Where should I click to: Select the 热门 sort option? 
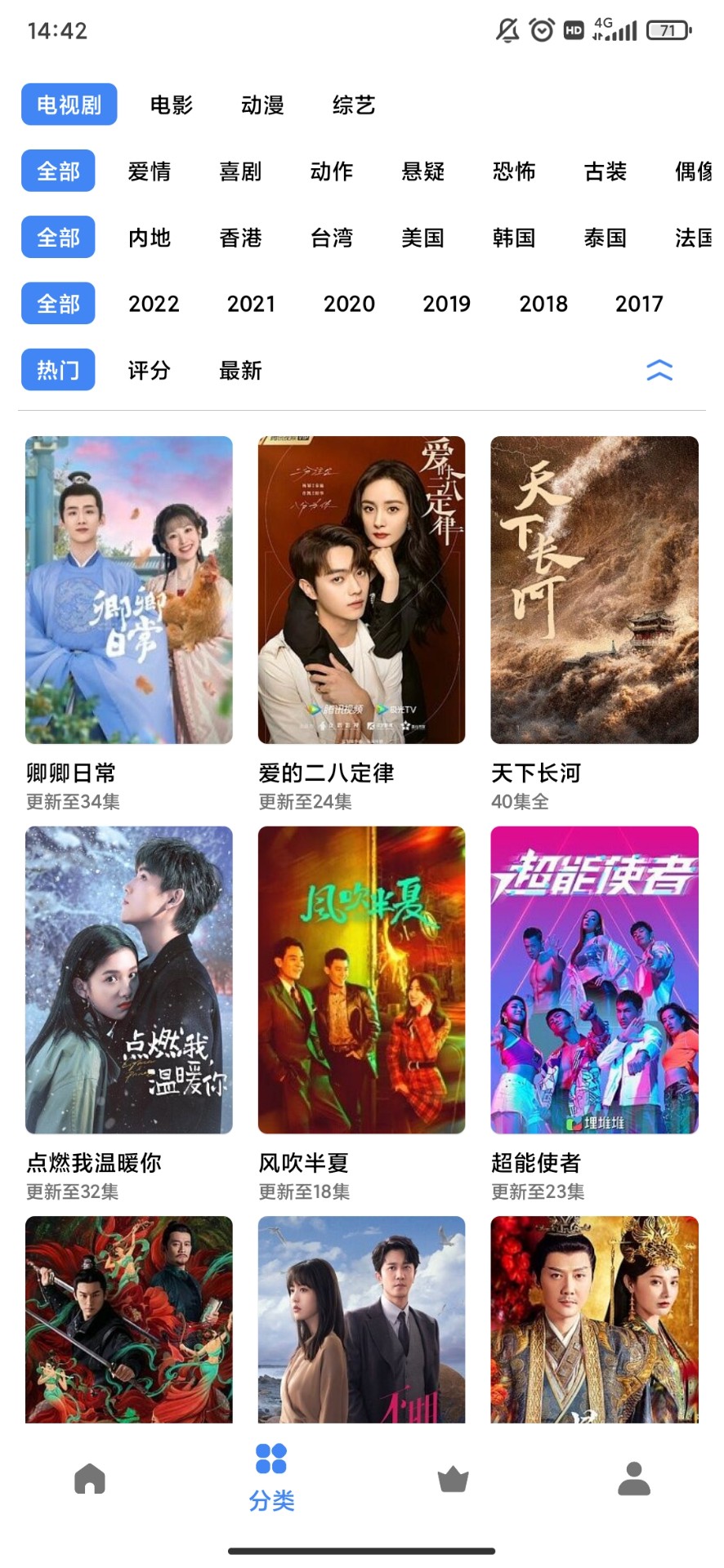[57, 370]
